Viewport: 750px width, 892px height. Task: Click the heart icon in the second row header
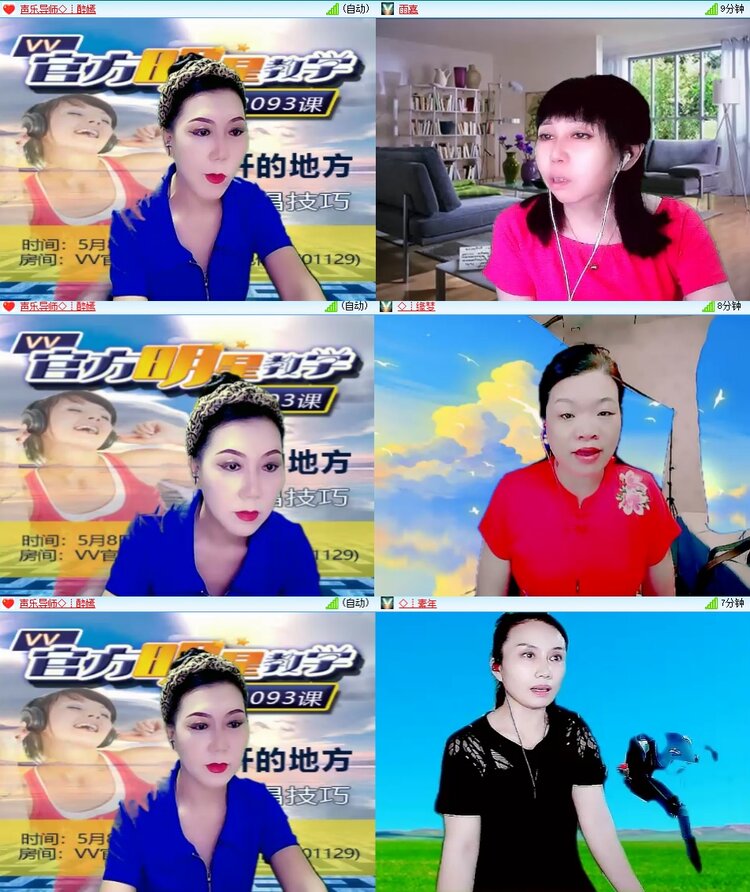click(10, 305)
